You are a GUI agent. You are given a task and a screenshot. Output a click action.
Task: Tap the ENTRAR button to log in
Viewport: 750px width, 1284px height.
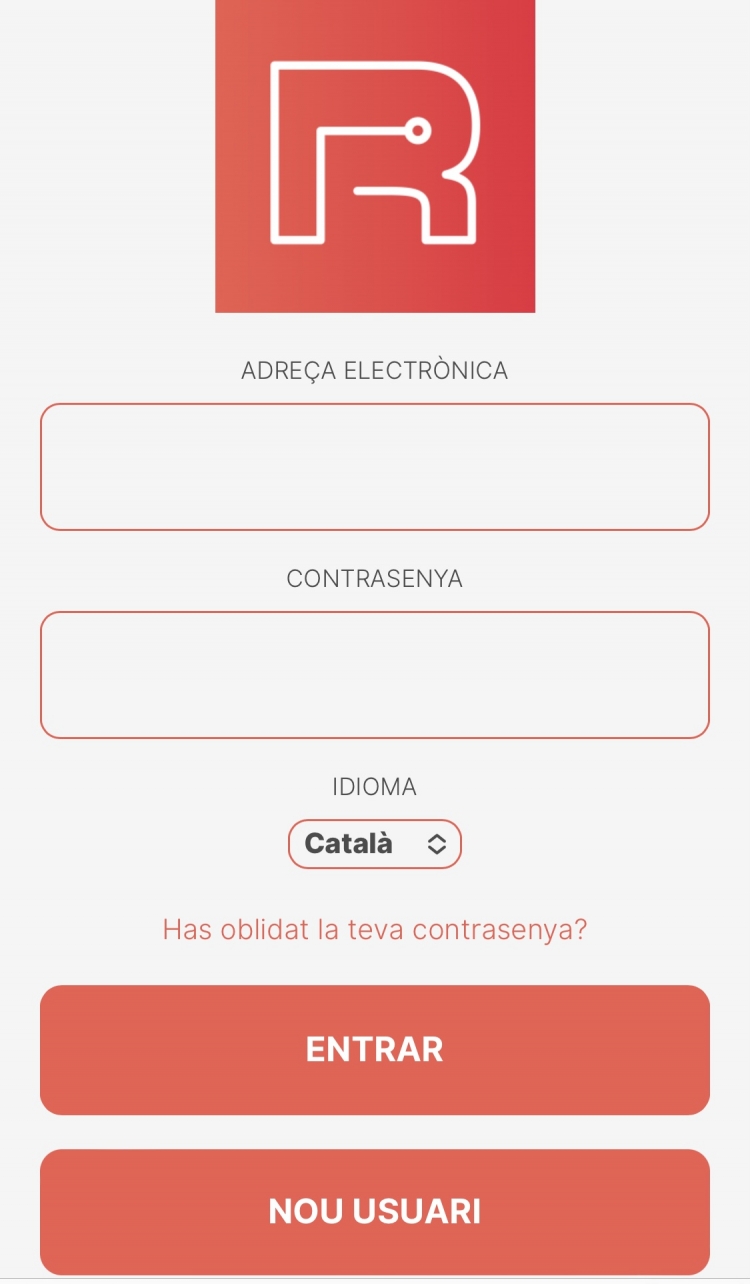(x=375, y=1050)
